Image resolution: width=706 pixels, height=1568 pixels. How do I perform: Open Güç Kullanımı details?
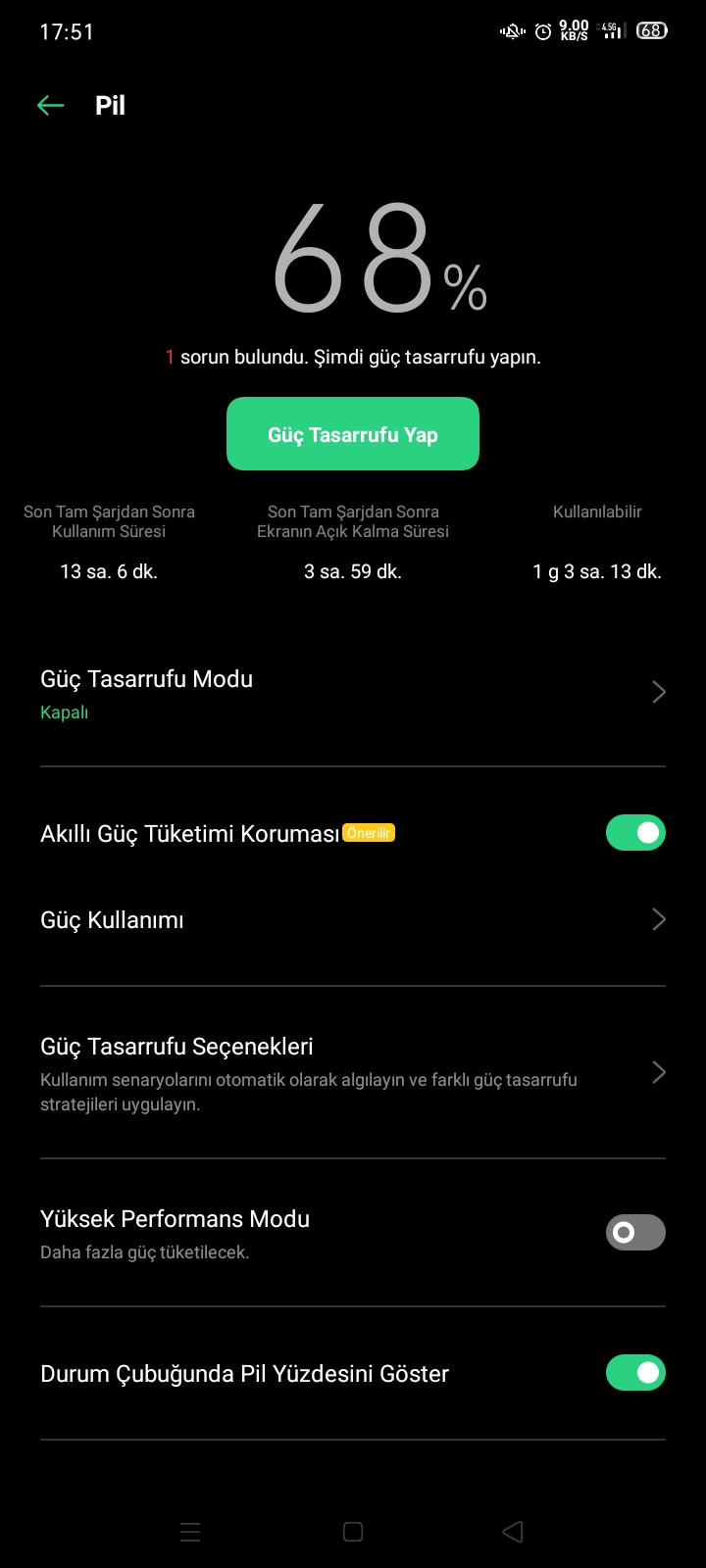(353, 920)
